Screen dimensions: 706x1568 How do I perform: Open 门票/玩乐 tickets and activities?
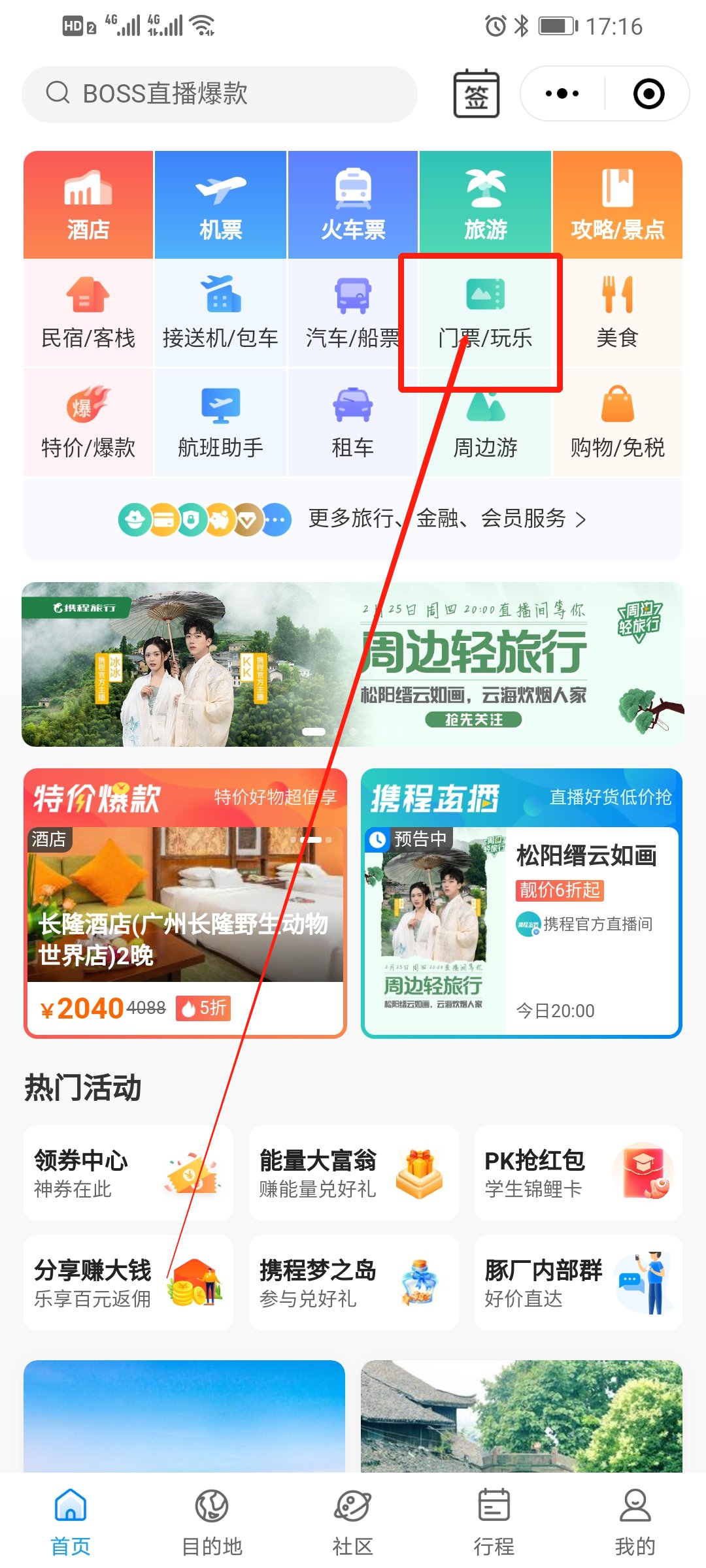click(x=484, y=314)
